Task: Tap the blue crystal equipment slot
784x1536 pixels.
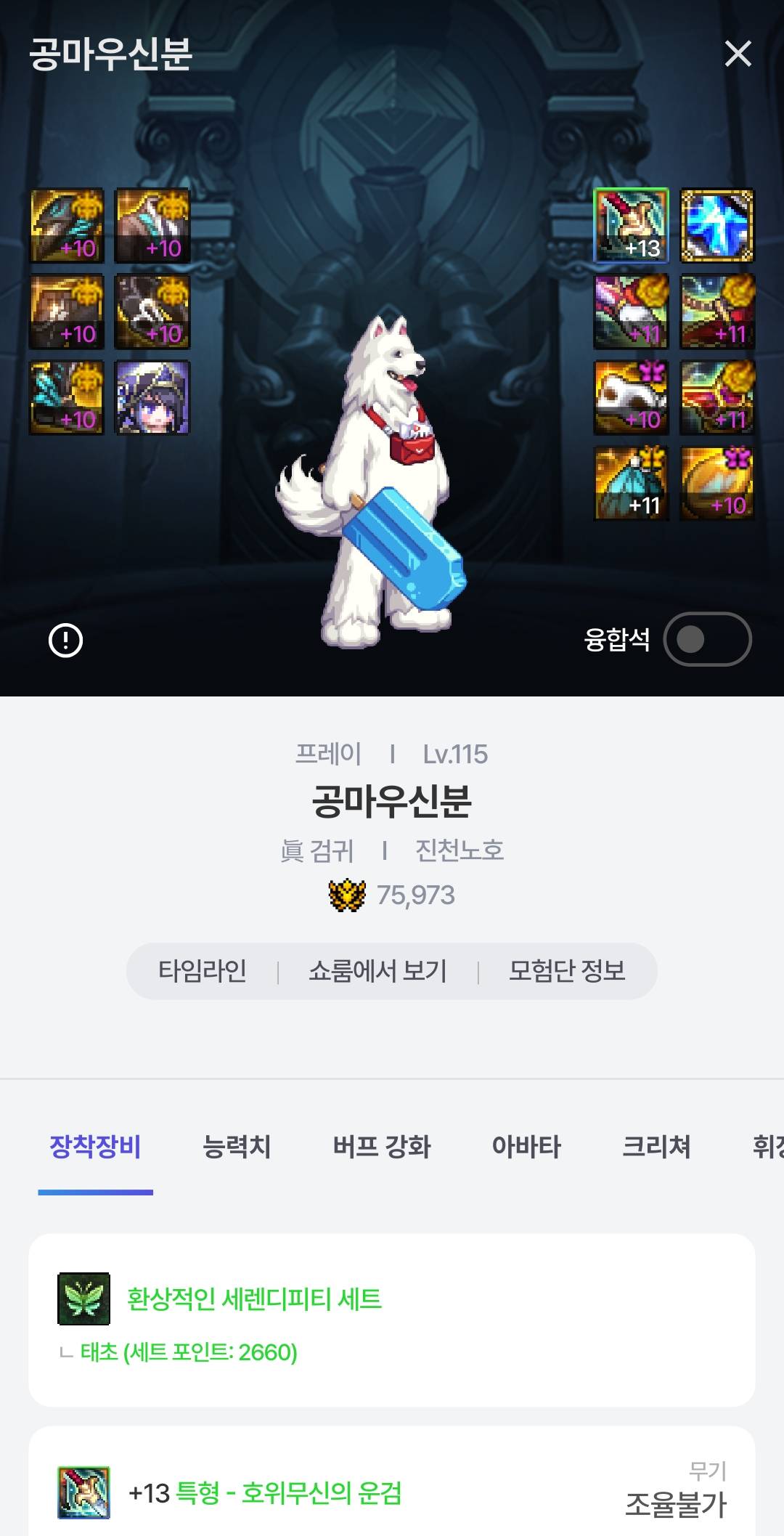Action: (716, 225)
